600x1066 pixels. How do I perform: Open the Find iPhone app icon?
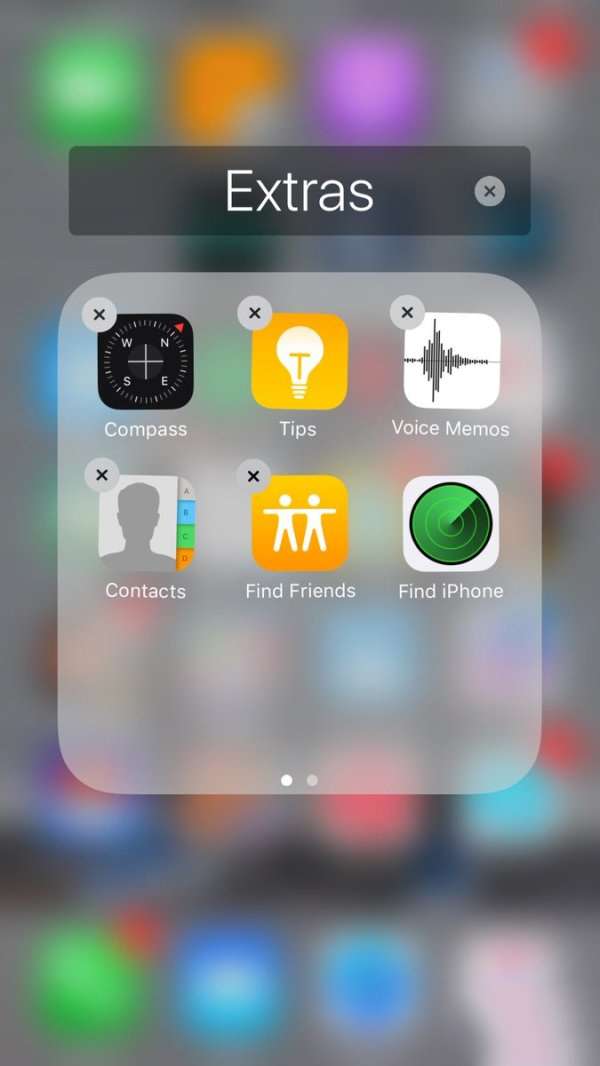(451, 523)
